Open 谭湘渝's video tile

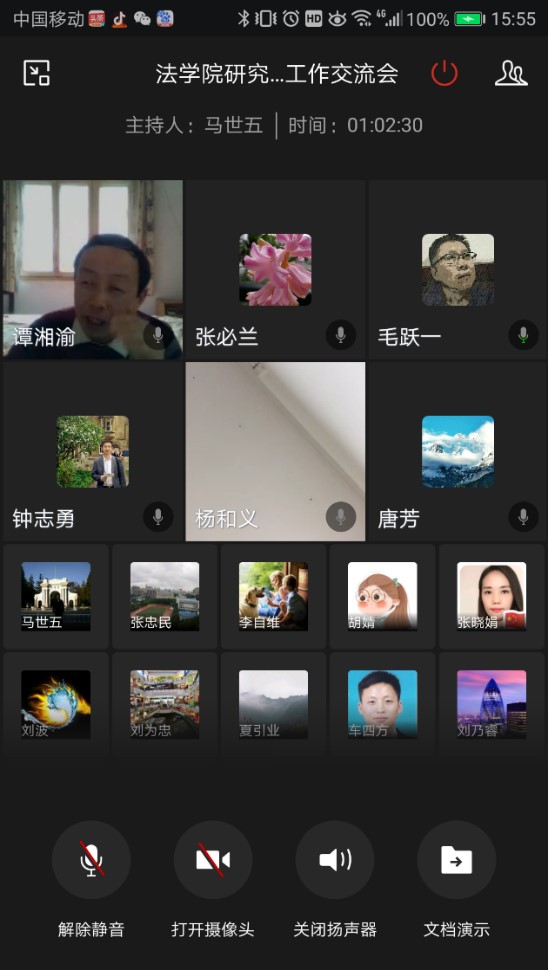coord(93,269)
